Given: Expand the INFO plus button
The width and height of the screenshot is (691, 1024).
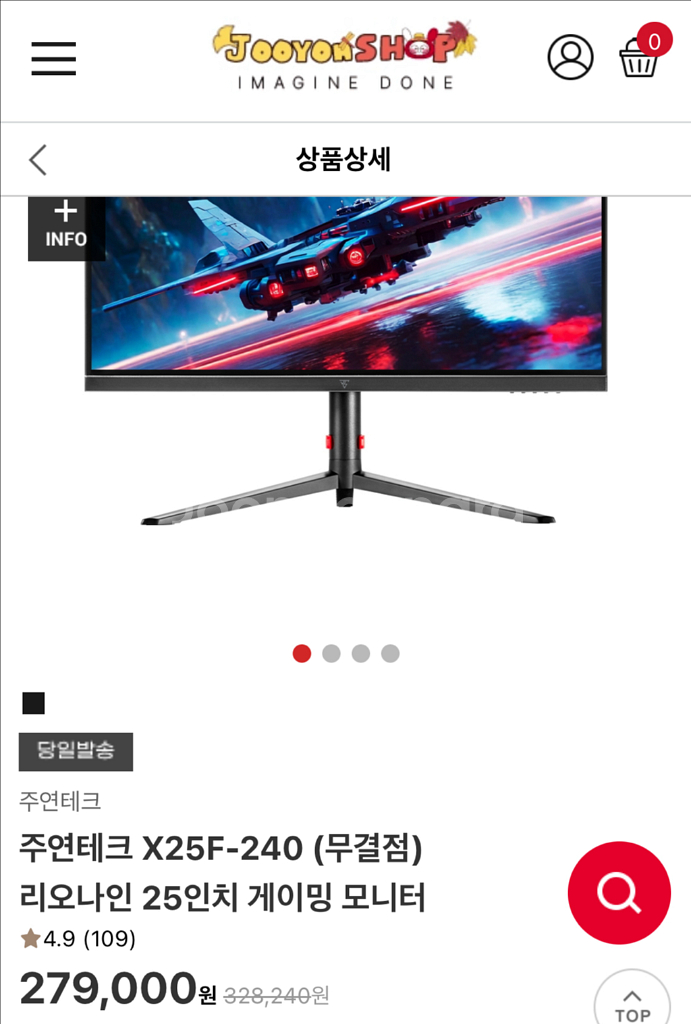Looking at the screenshot, I should coord(66,226).
